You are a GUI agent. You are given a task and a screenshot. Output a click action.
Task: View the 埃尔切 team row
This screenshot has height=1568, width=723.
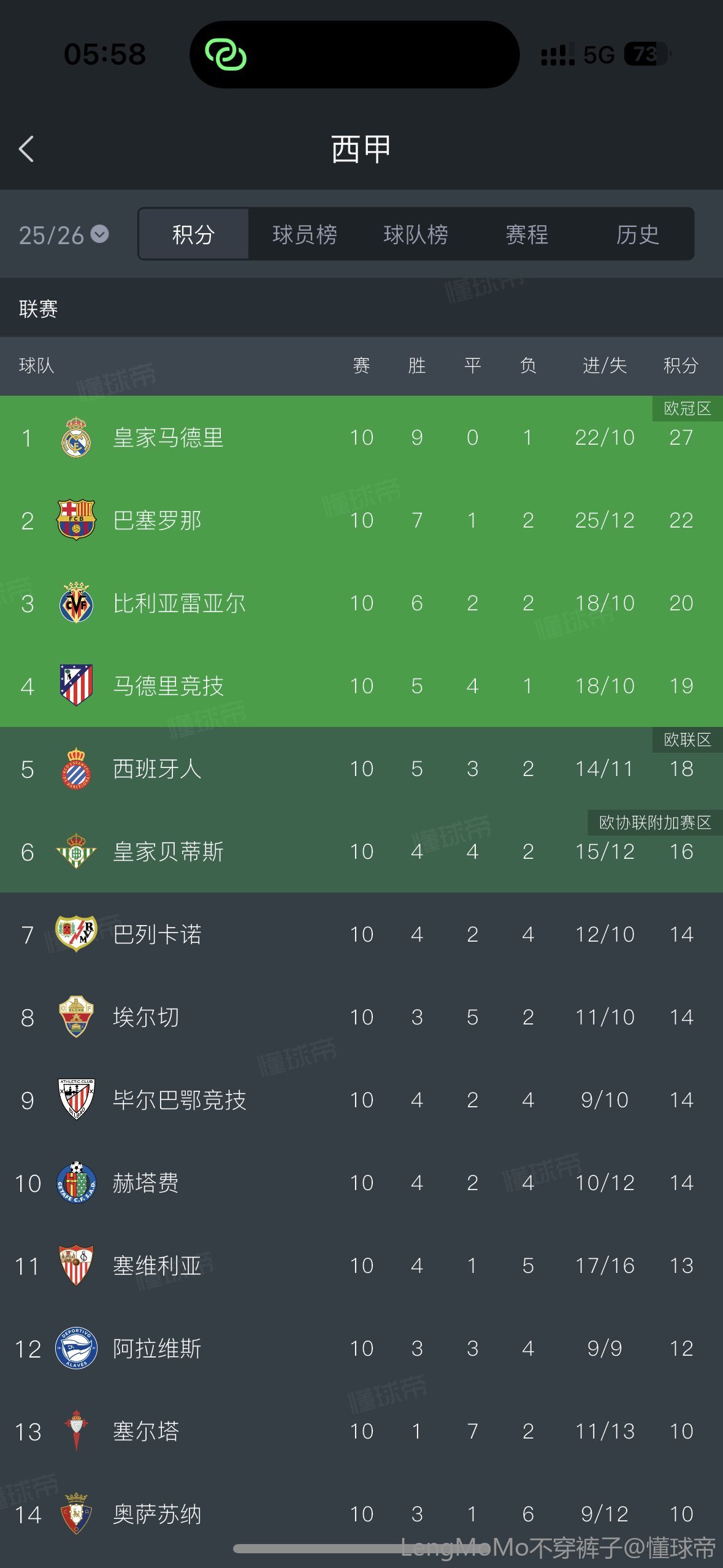pos(147,1017)
